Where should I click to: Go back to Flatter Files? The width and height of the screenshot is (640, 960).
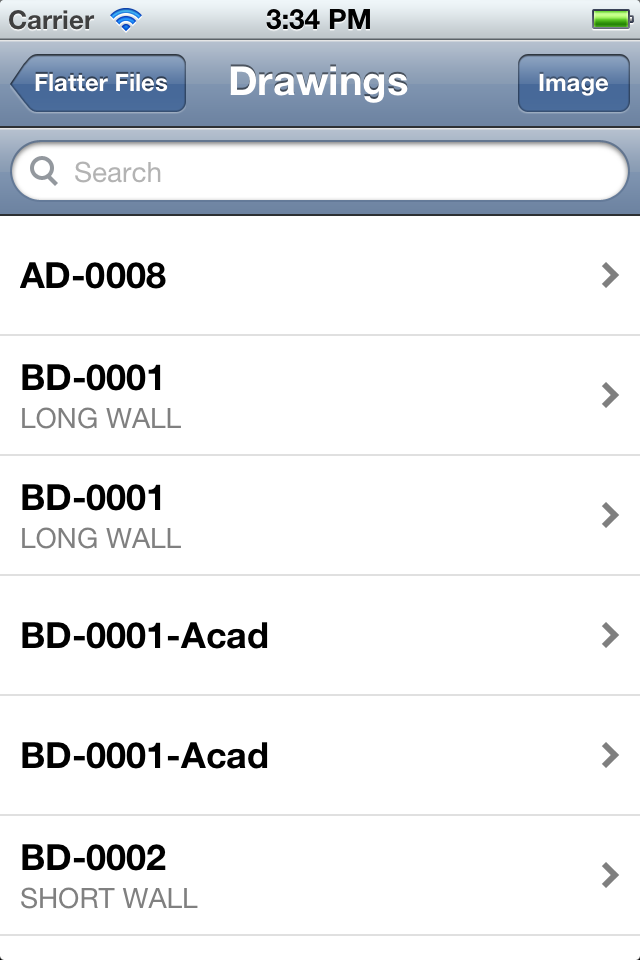click(98, 83)
